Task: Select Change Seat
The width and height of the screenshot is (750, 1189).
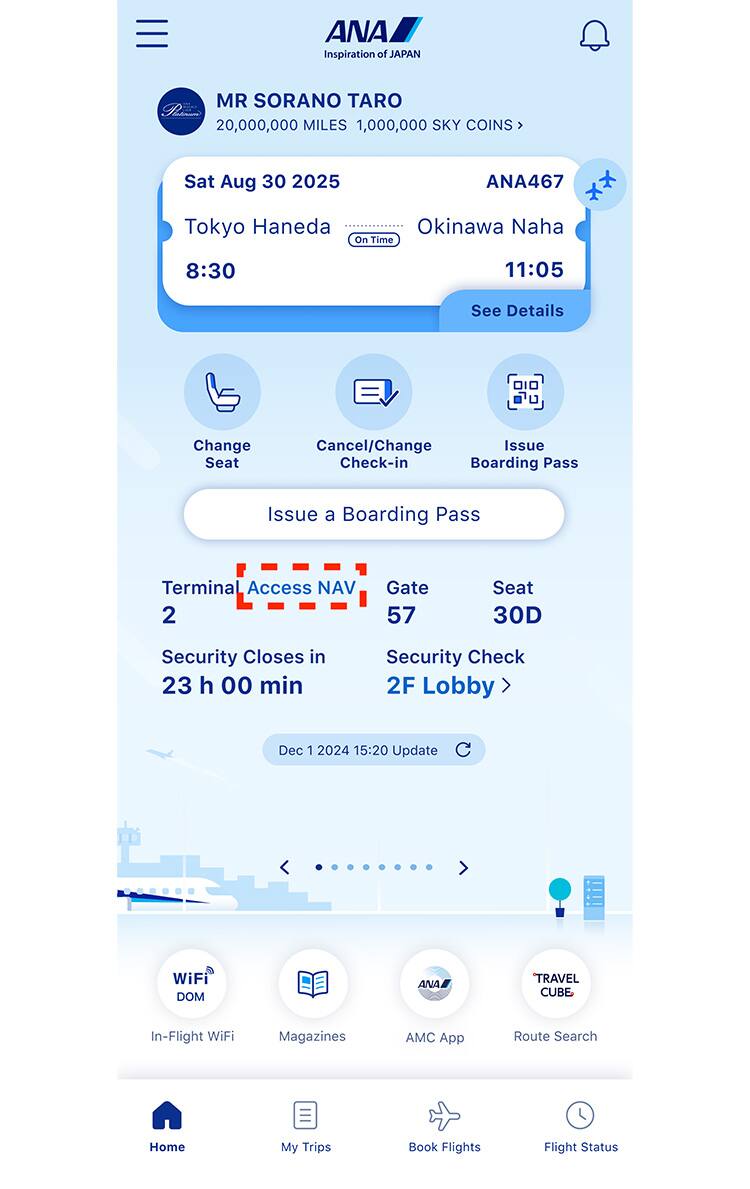Action: pyautogui.click(x=222, y=393)
